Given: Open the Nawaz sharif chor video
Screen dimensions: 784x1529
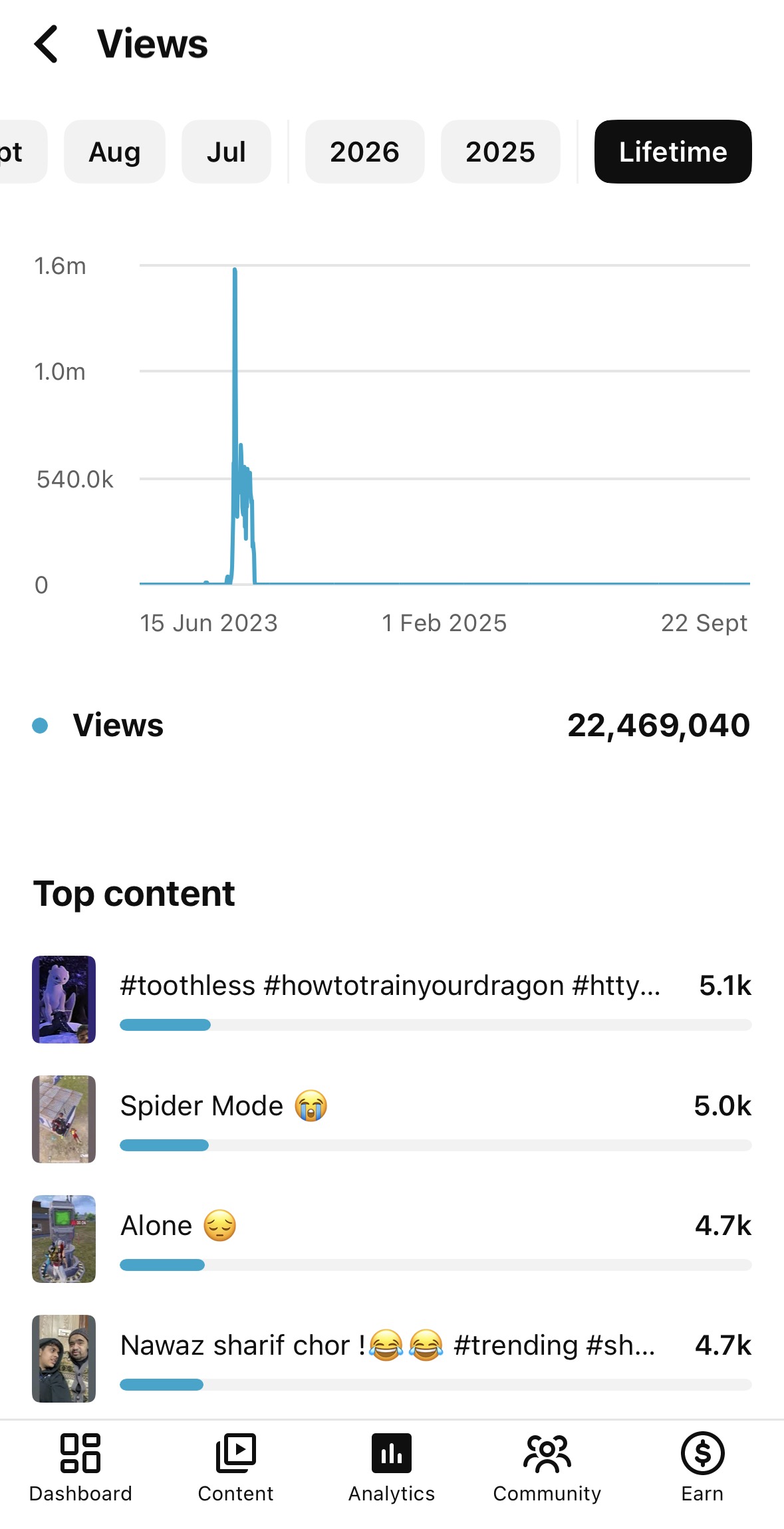Looking at the screenshot, I should point(392,1359).
